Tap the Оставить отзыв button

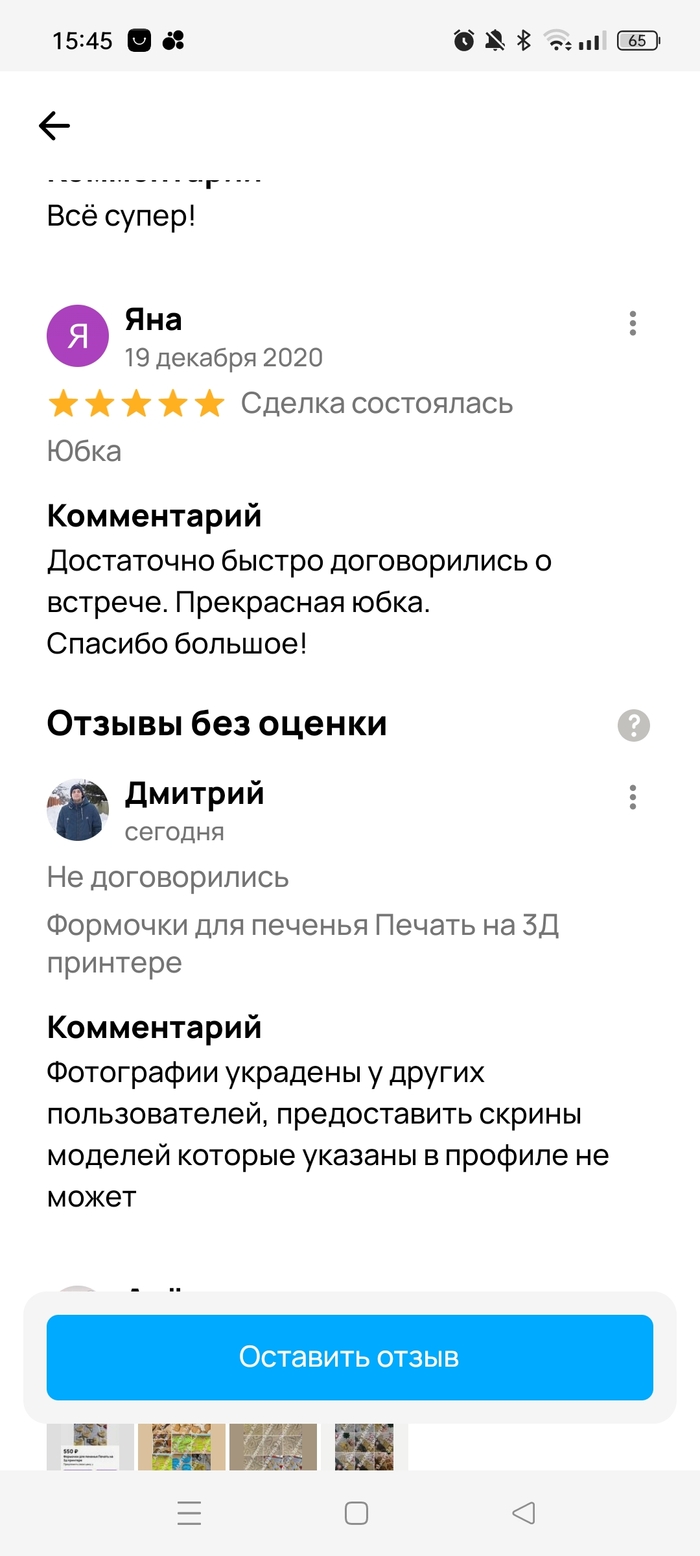tap(350, 1357)
